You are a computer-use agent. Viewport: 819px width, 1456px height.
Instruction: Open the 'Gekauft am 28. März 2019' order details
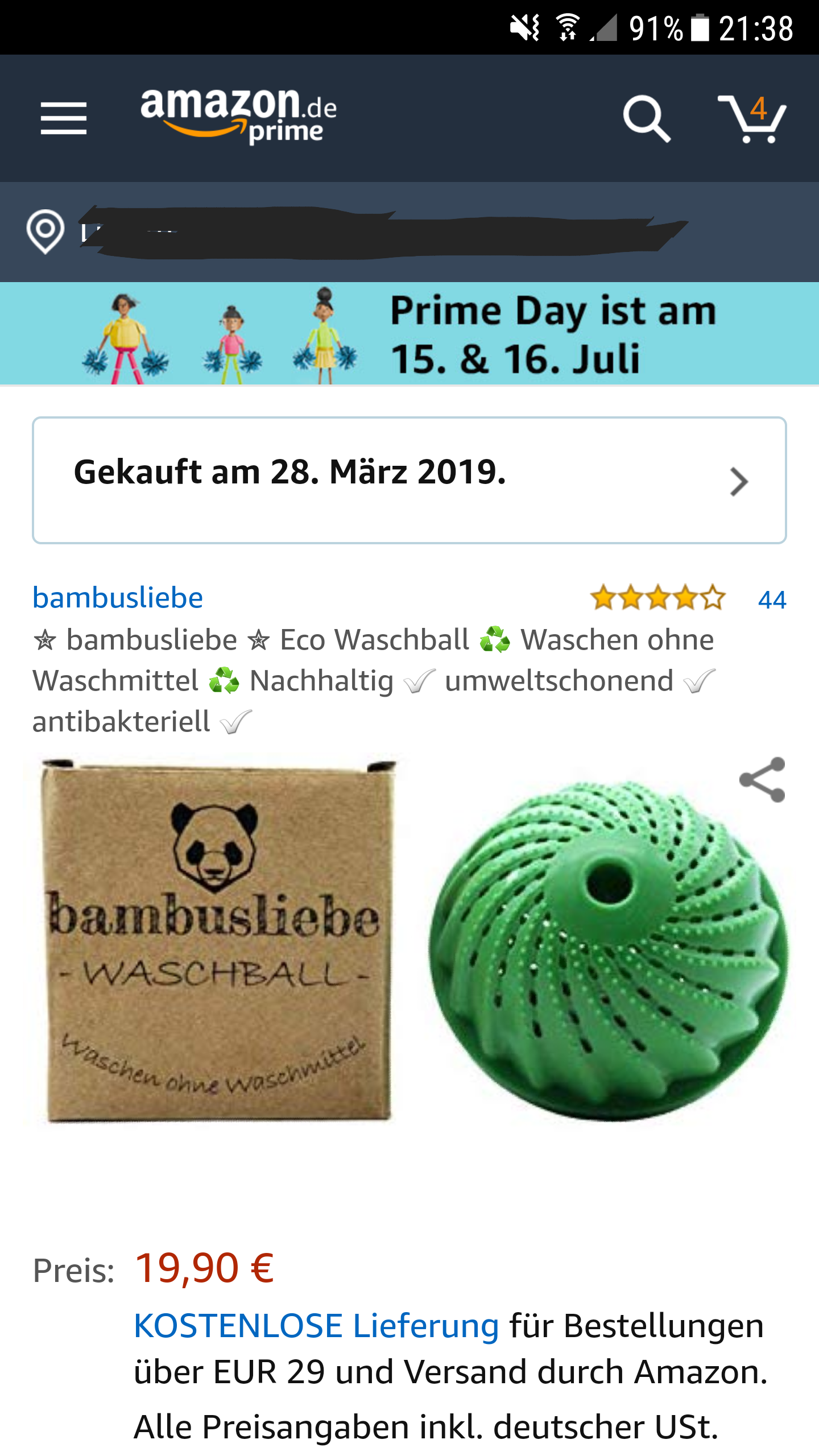(409, 481)
